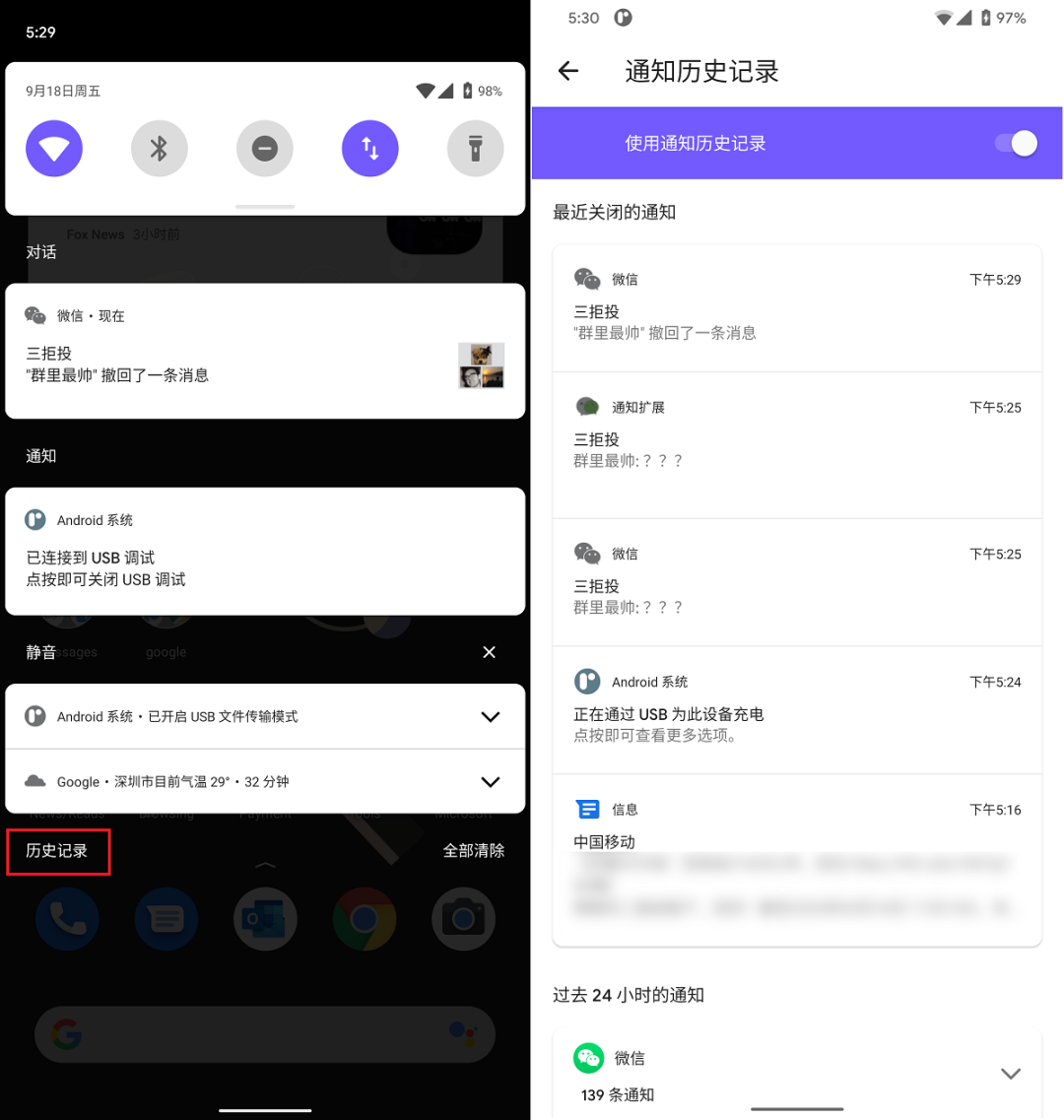1064x1120 pixels.
Task: Dismiss the silent notifications with the X next to 静音
Action: click(x=489, y=652)
